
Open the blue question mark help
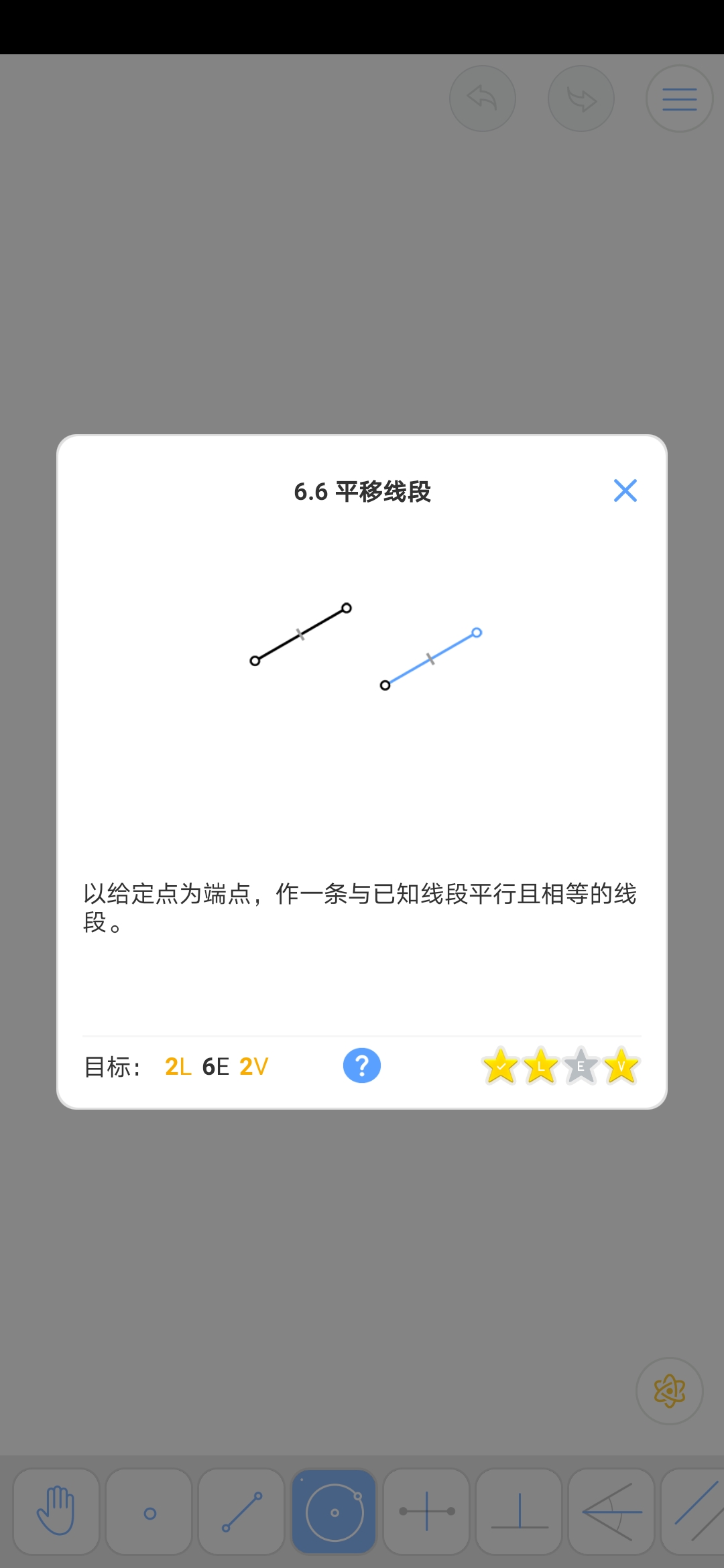(362, 1065)
